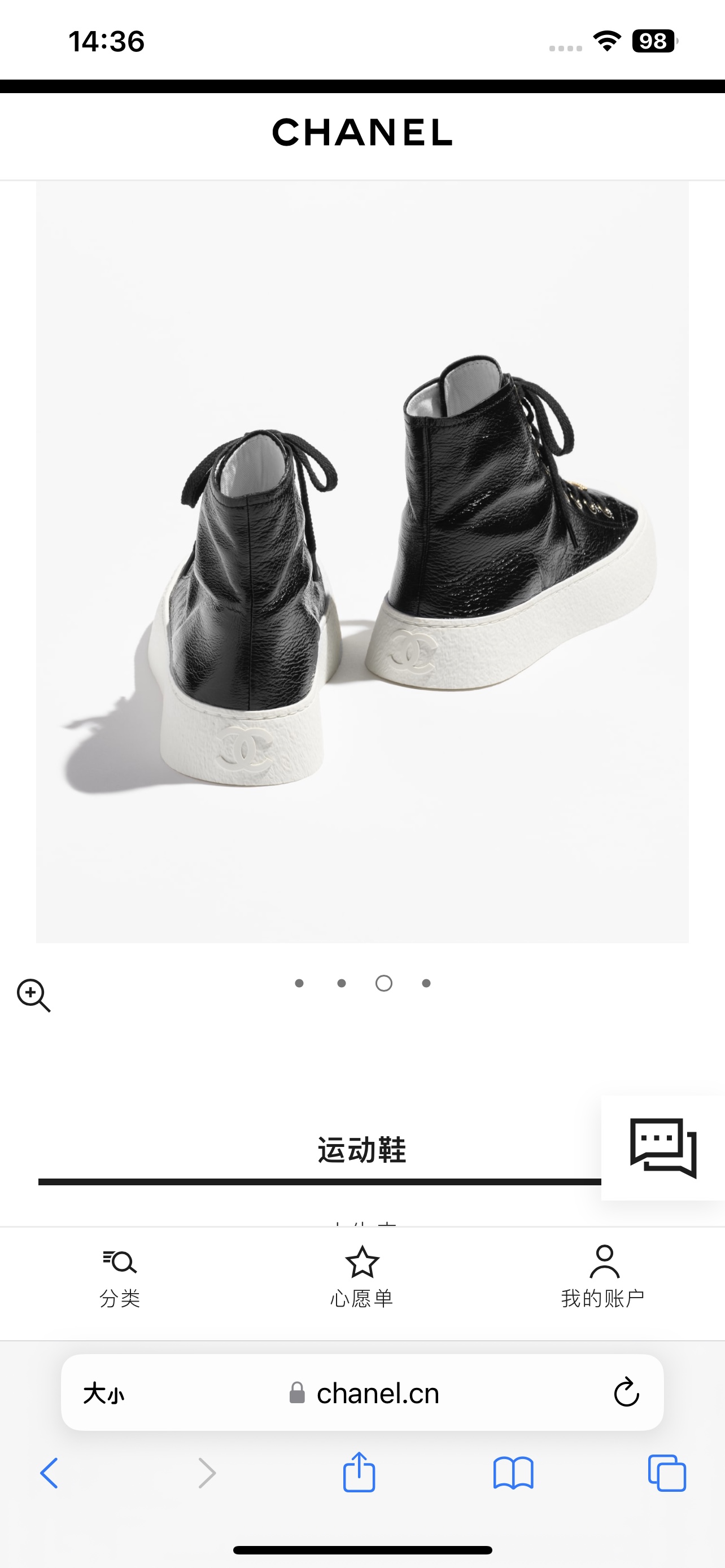Share this page from Safari toolbar

[359, 1473]
